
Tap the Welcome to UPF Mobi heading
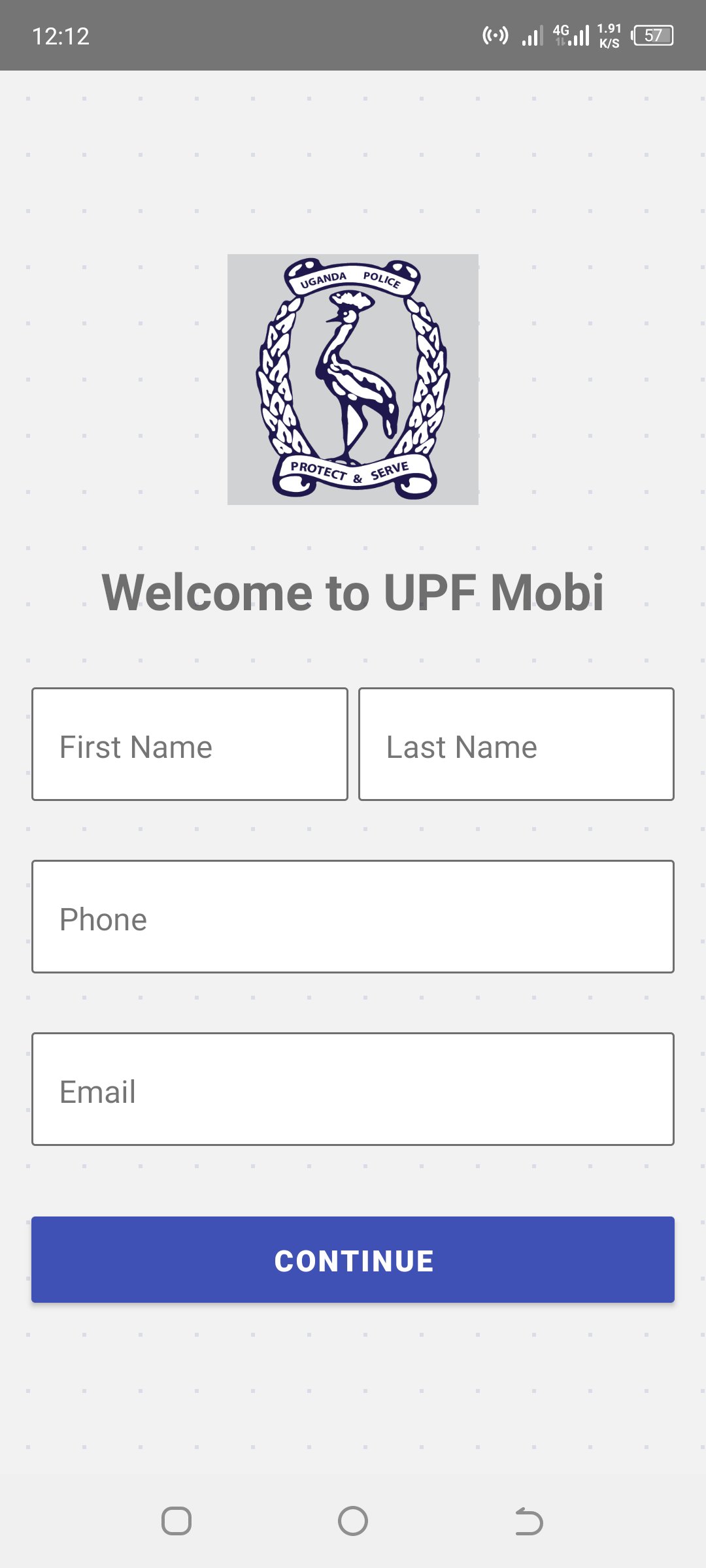352,593
